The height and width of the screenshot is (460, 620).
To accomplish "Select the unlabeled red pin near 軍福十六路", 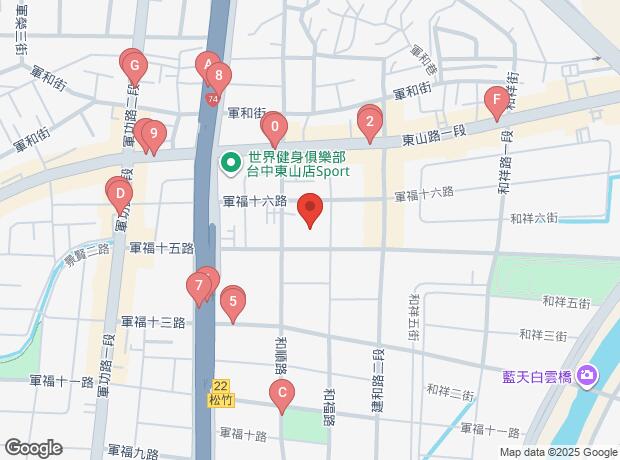I will [311, 210].
